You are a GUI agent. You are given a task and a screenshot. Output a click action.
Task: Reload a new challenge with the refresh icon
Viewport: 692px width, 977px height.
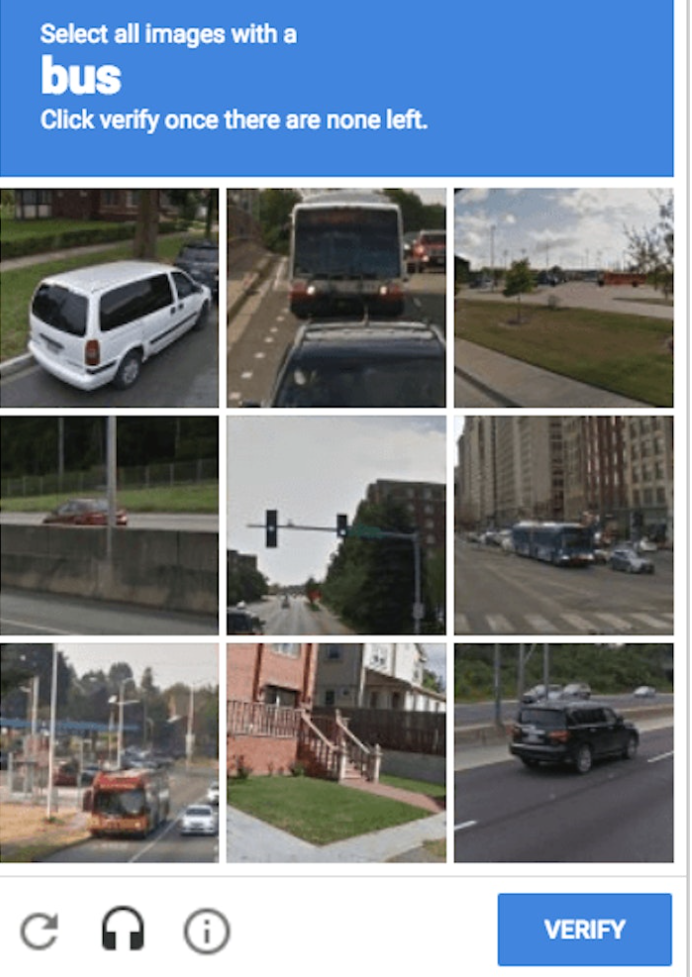pos(40,931)
